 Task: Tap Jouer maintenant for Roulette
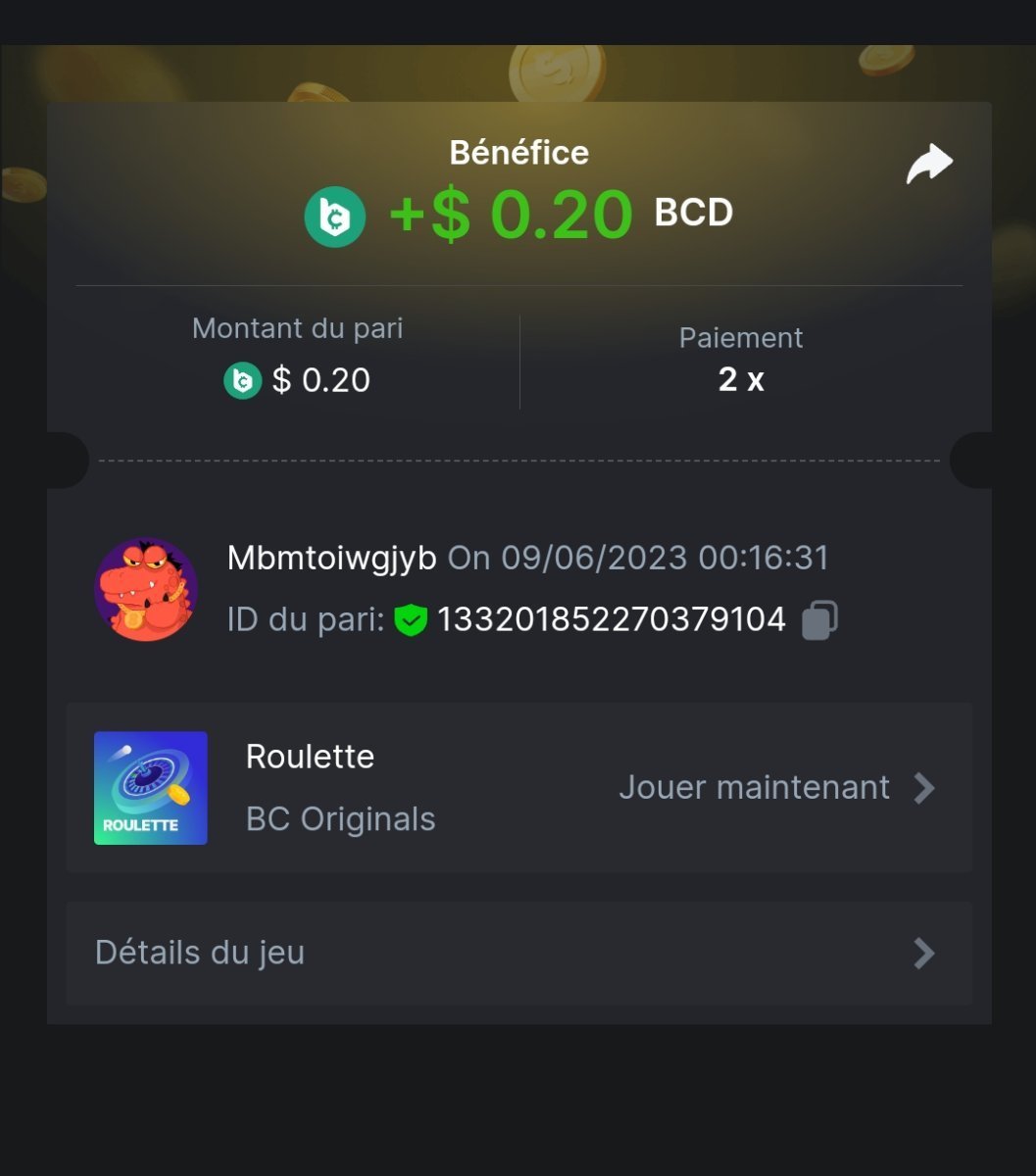[776, 788]
